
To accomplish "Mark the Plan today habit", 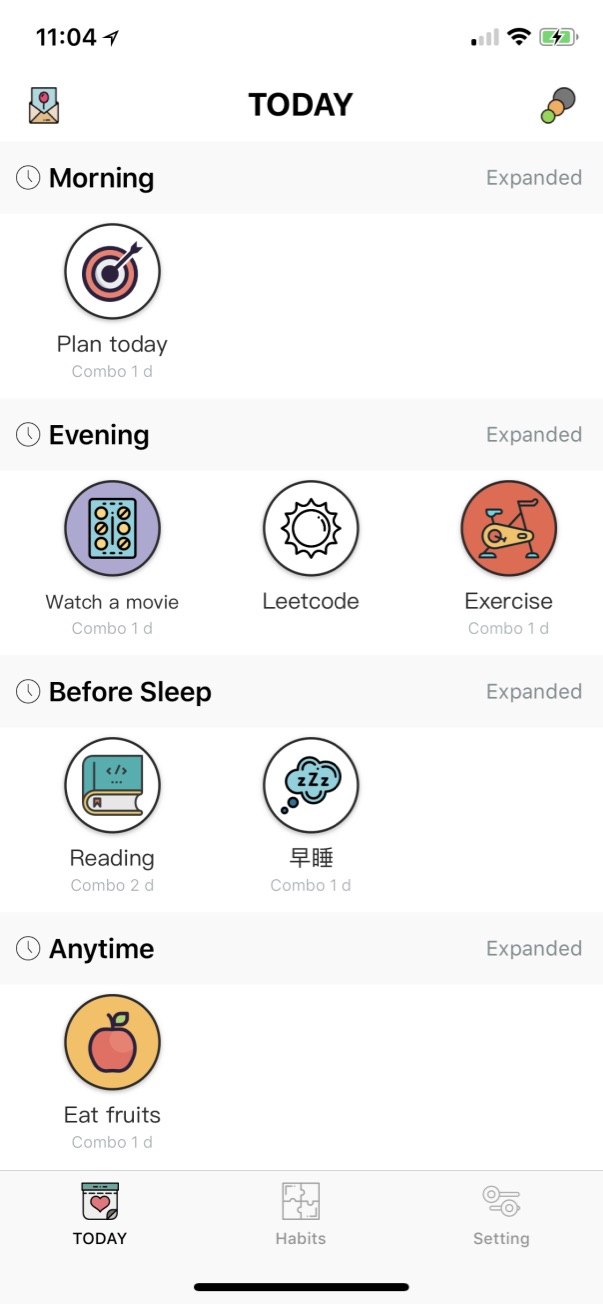I will (x=112, y=272).
